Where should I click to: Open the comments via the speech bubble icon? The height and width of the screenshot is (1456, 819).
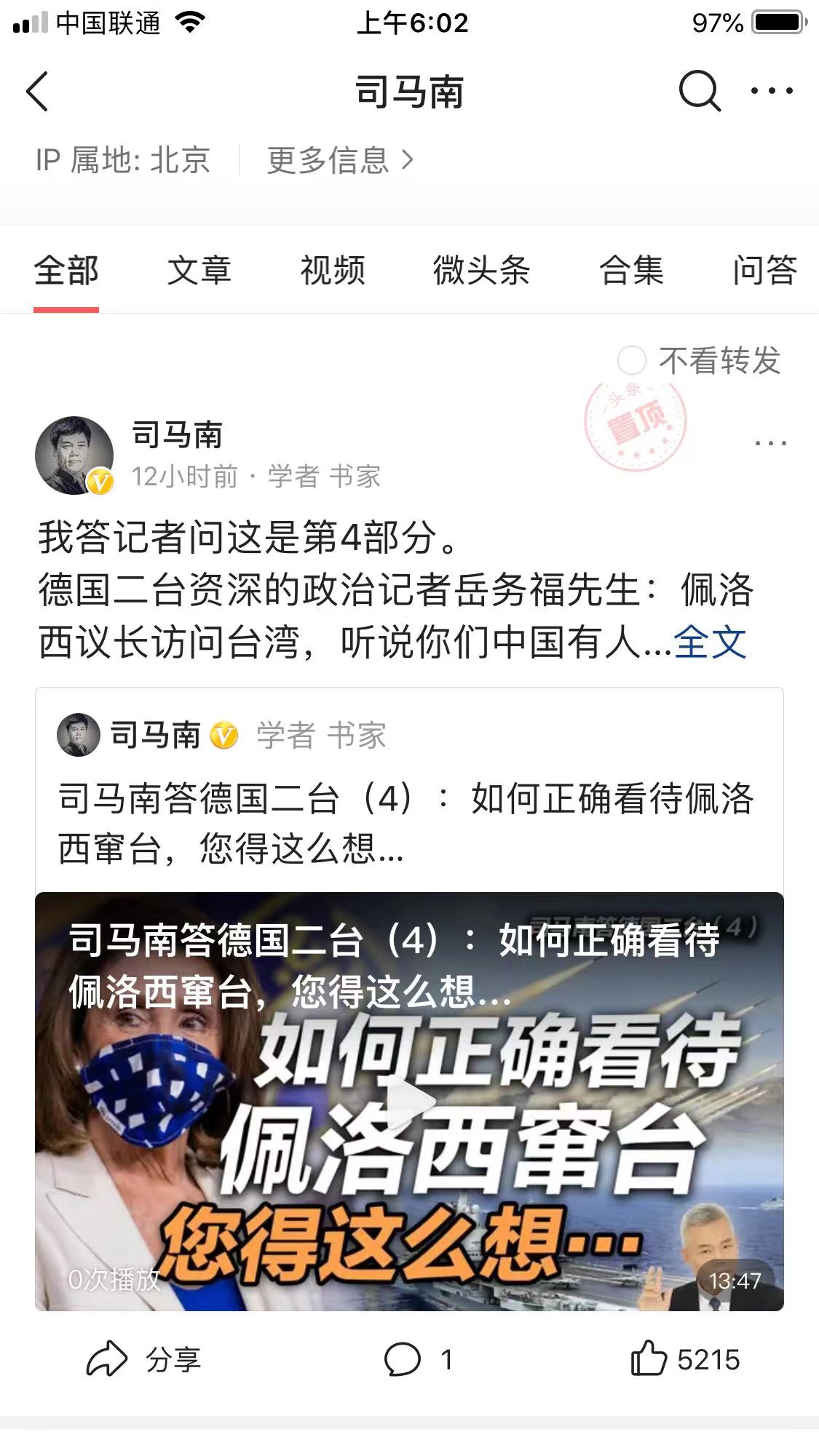(406, 1358)
